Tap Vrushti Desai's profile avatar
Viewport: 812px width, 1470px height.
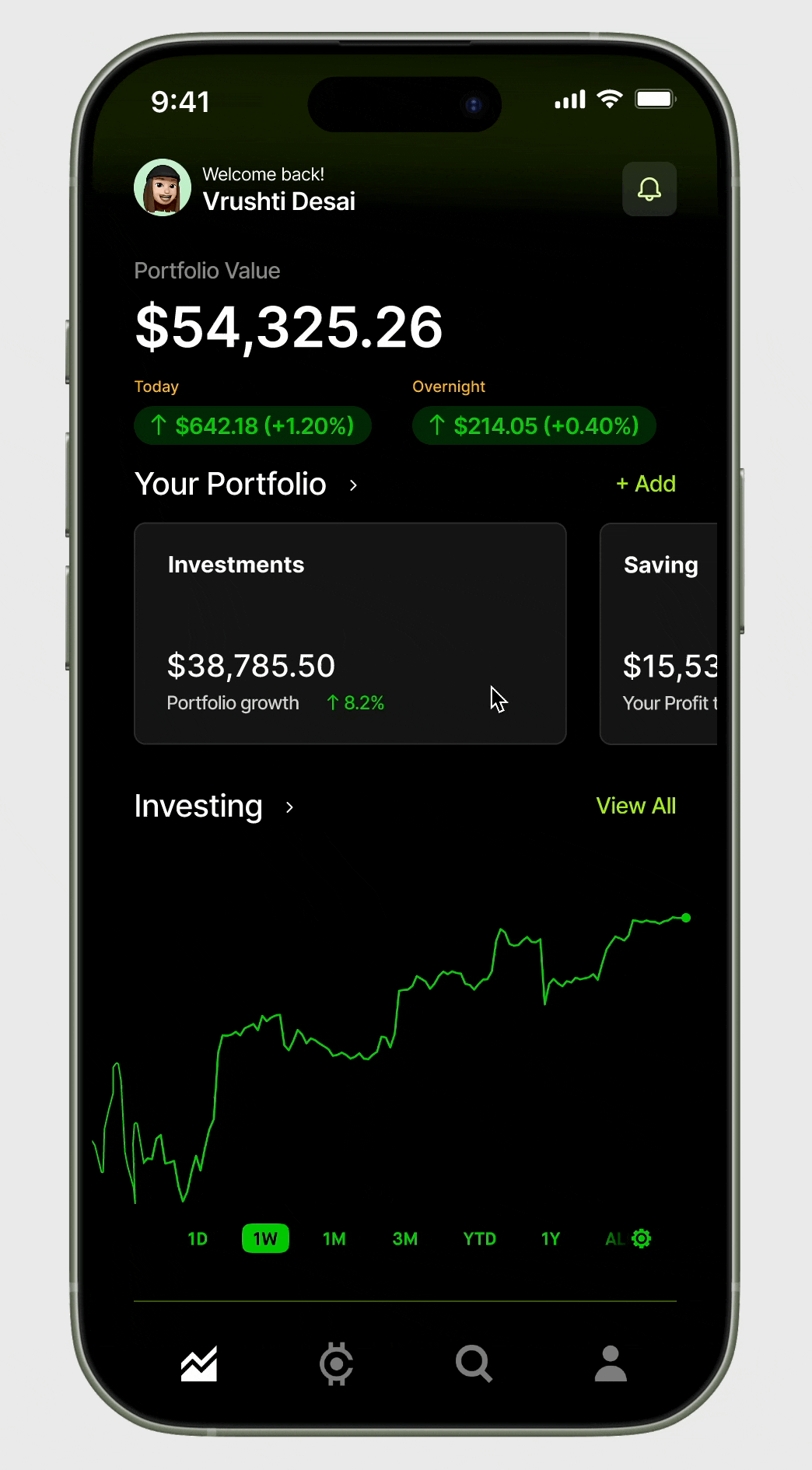[163, 187]
